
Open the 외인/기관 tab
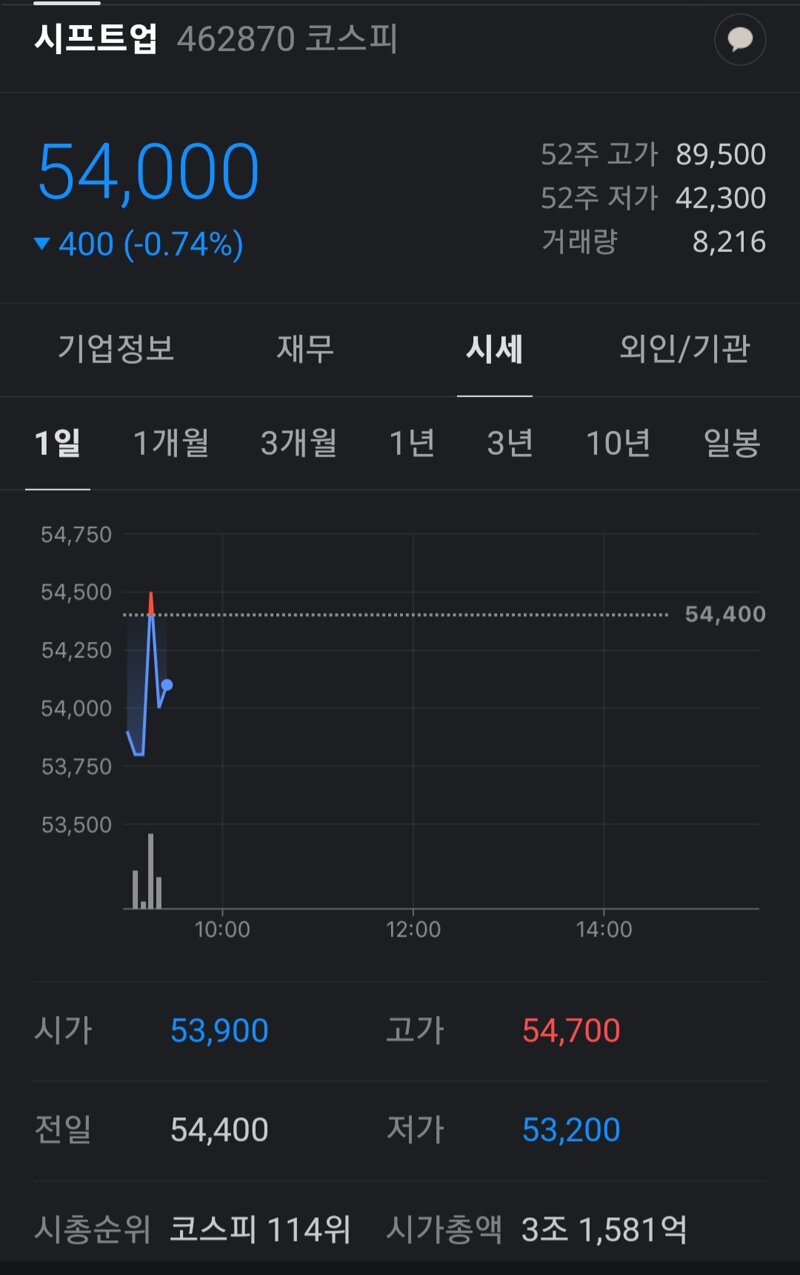point(684,349)
